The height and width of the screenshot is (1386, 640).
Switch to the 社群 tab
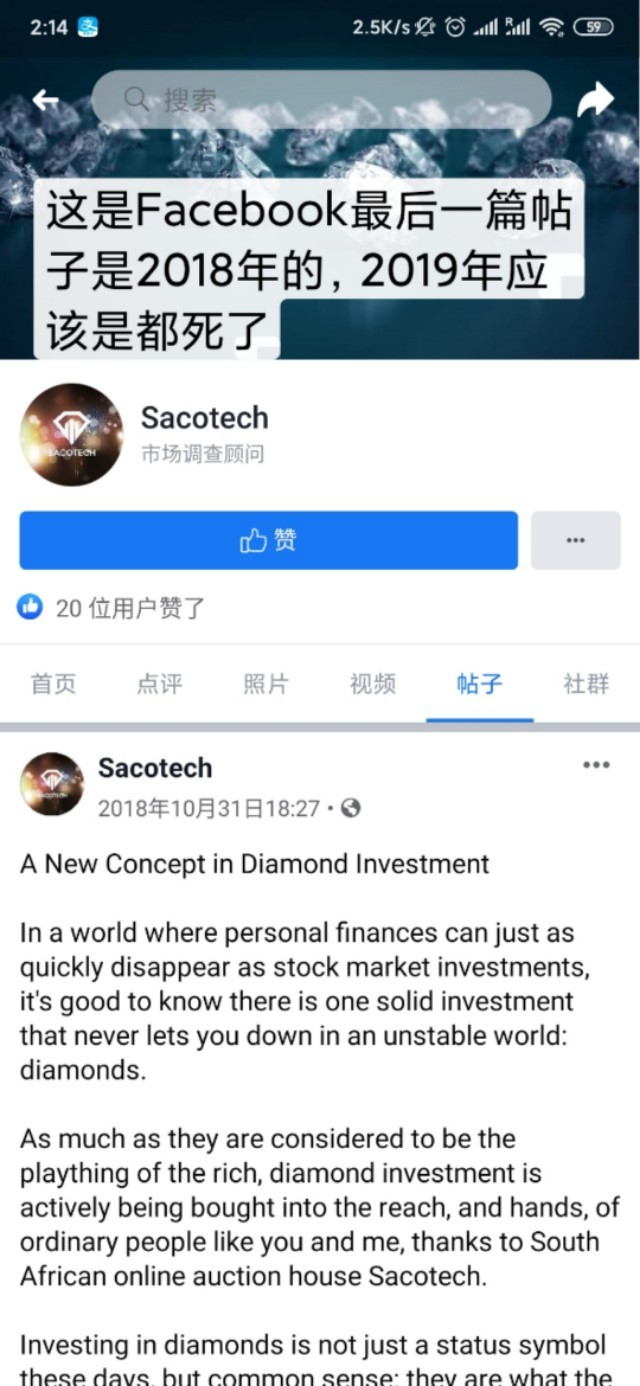(586, 684)
